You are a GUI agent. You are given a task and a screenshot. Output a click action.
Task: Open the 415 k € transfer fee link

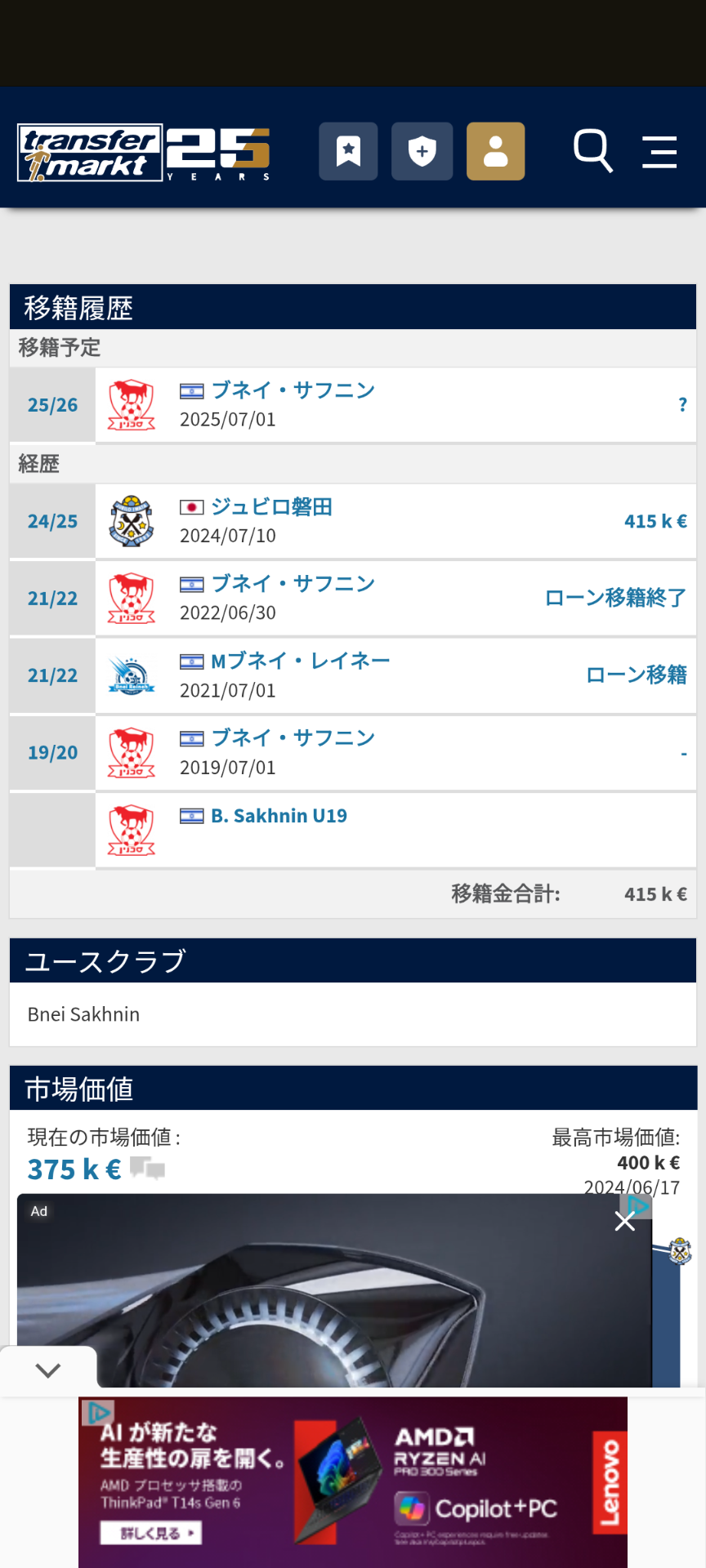(655, 521)
